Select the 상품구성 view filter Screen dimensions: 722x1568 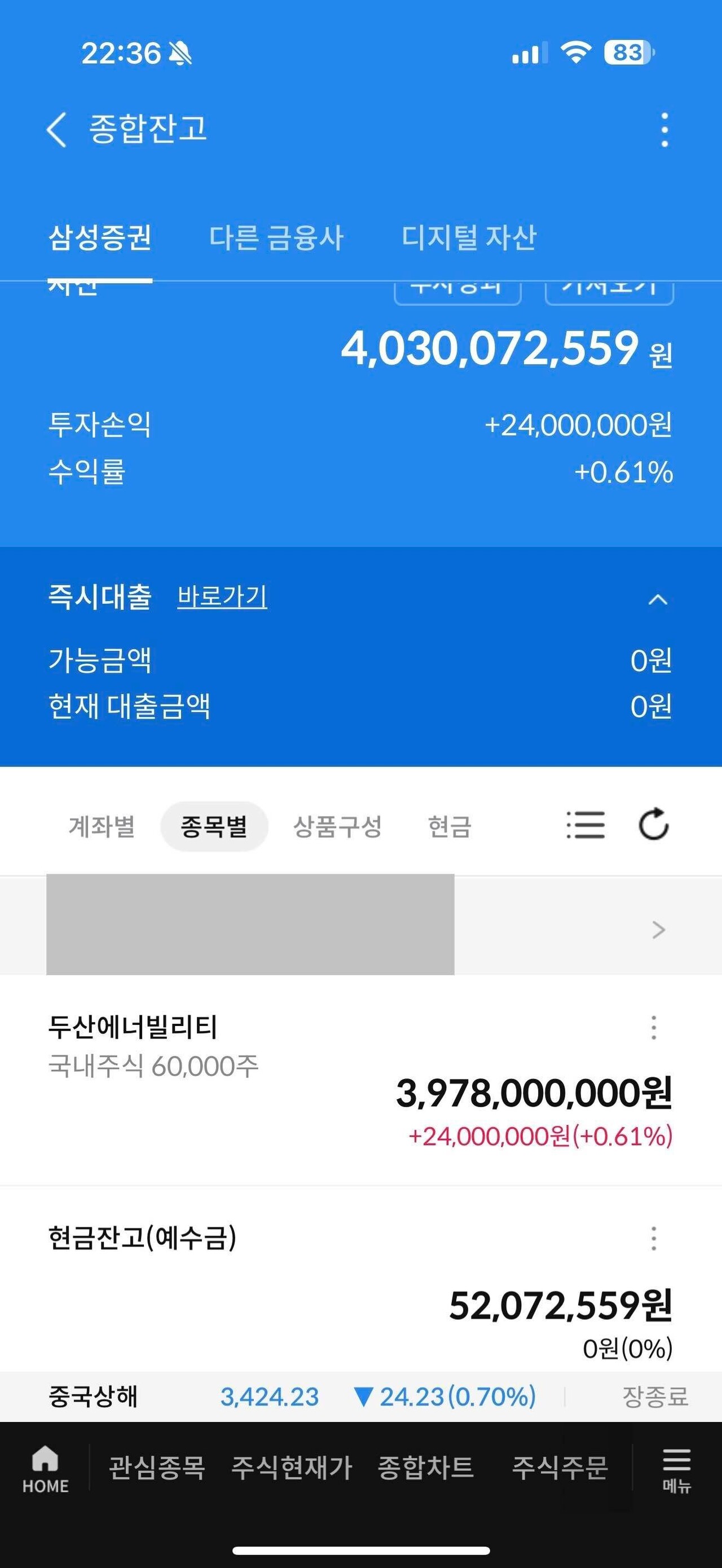pyautogui.click(x=339, y=827)
